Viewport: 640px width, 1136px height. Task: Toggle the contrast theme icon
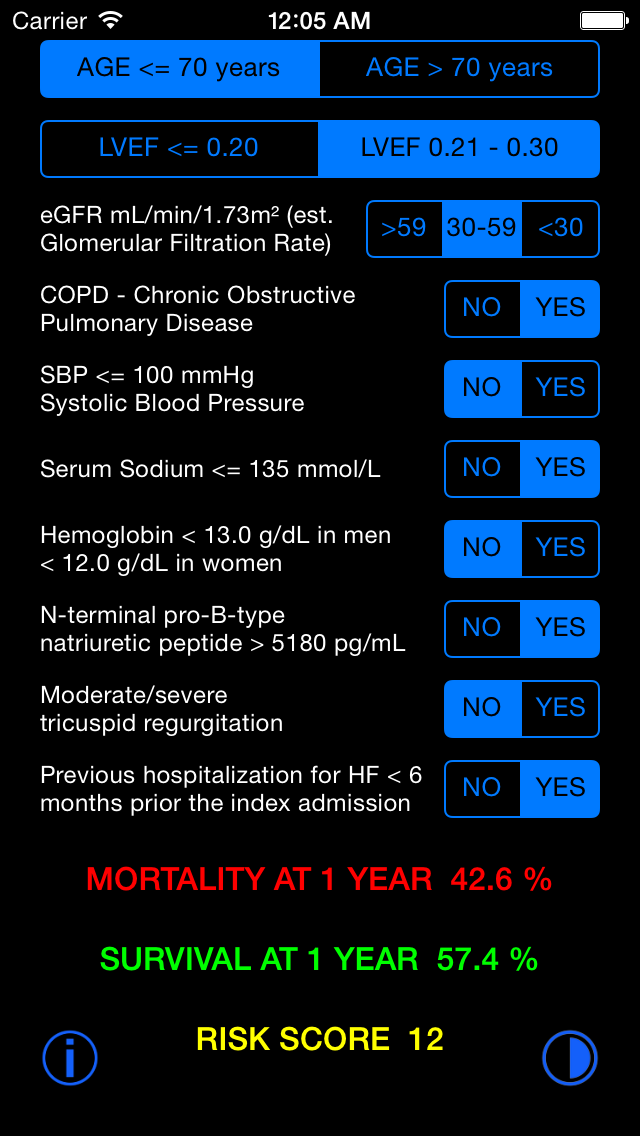[x=570, y=1057]
